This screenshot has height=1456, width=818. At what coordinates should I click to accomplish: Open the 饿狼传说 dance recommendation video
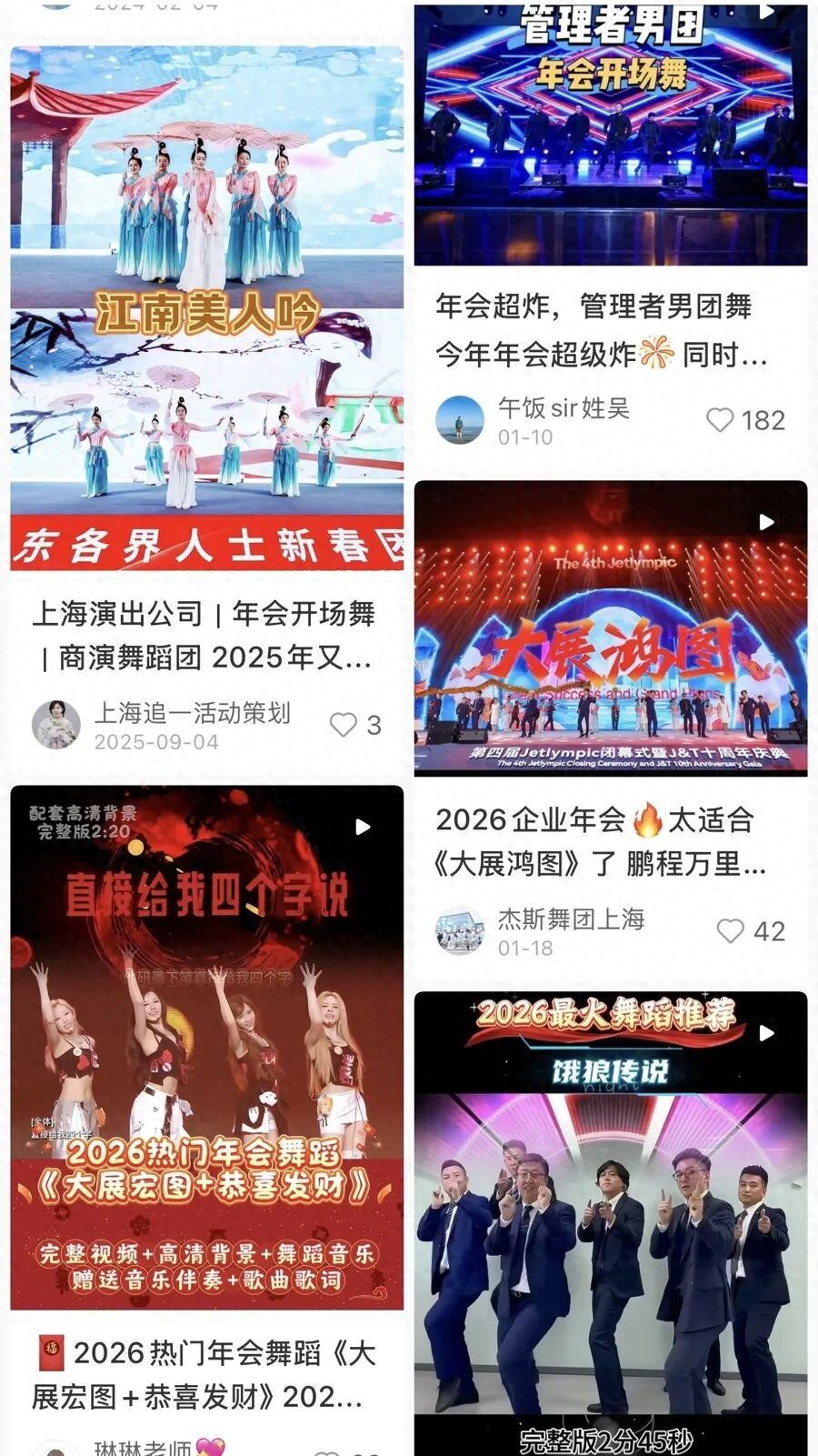pyautogui.click(x=610, y=1219)
